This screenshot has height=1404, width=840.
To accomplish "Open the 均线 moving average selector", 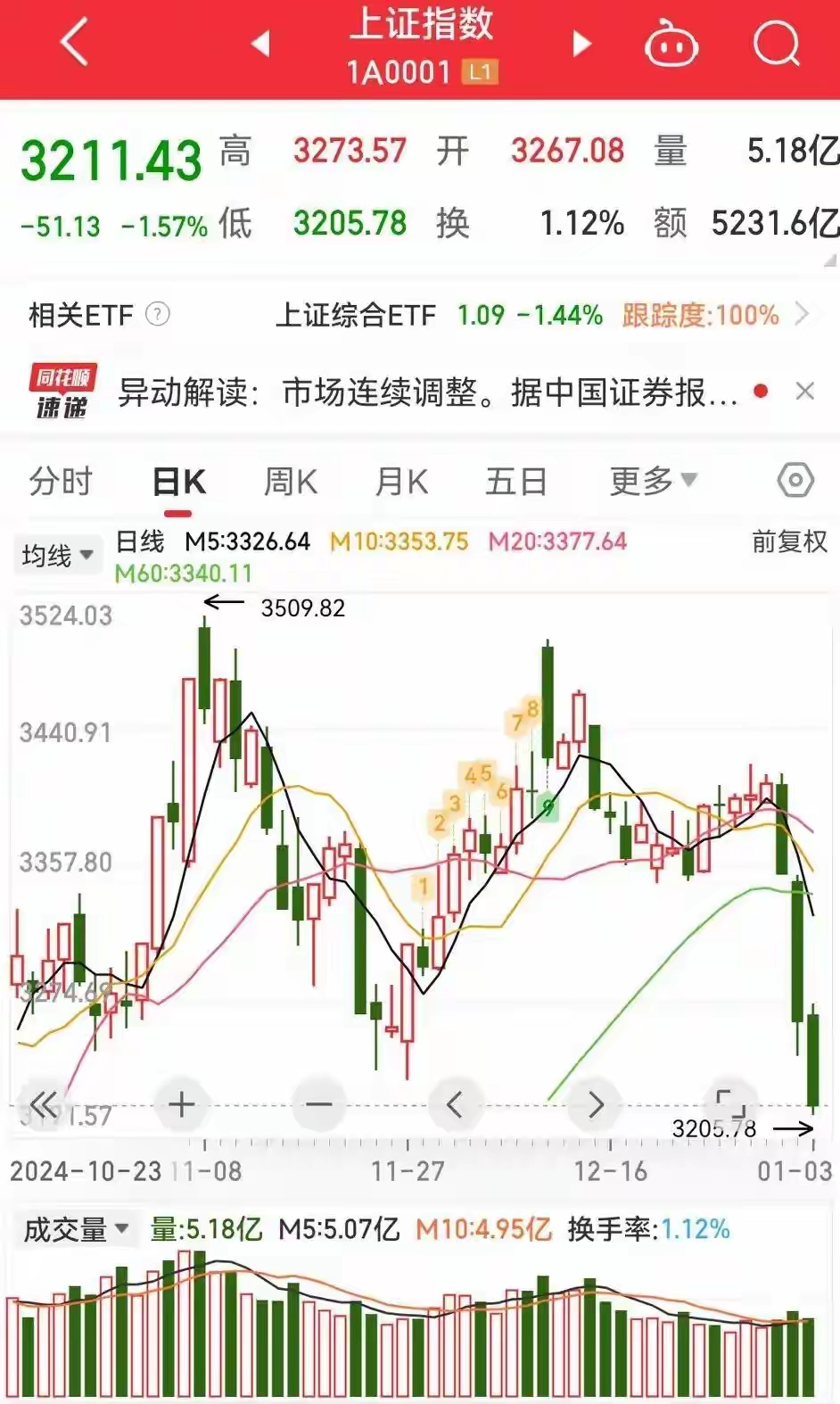I will point(57,554).
